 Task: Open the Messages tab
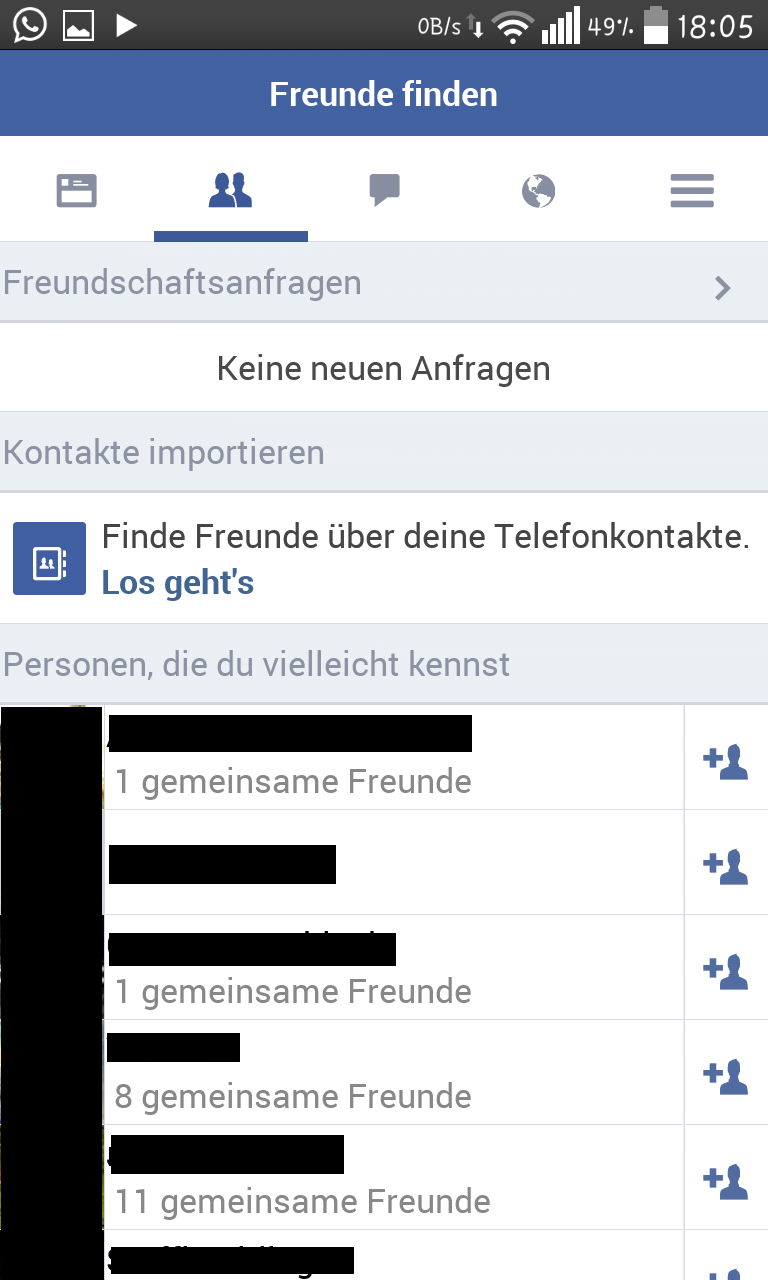click(384, 190)
